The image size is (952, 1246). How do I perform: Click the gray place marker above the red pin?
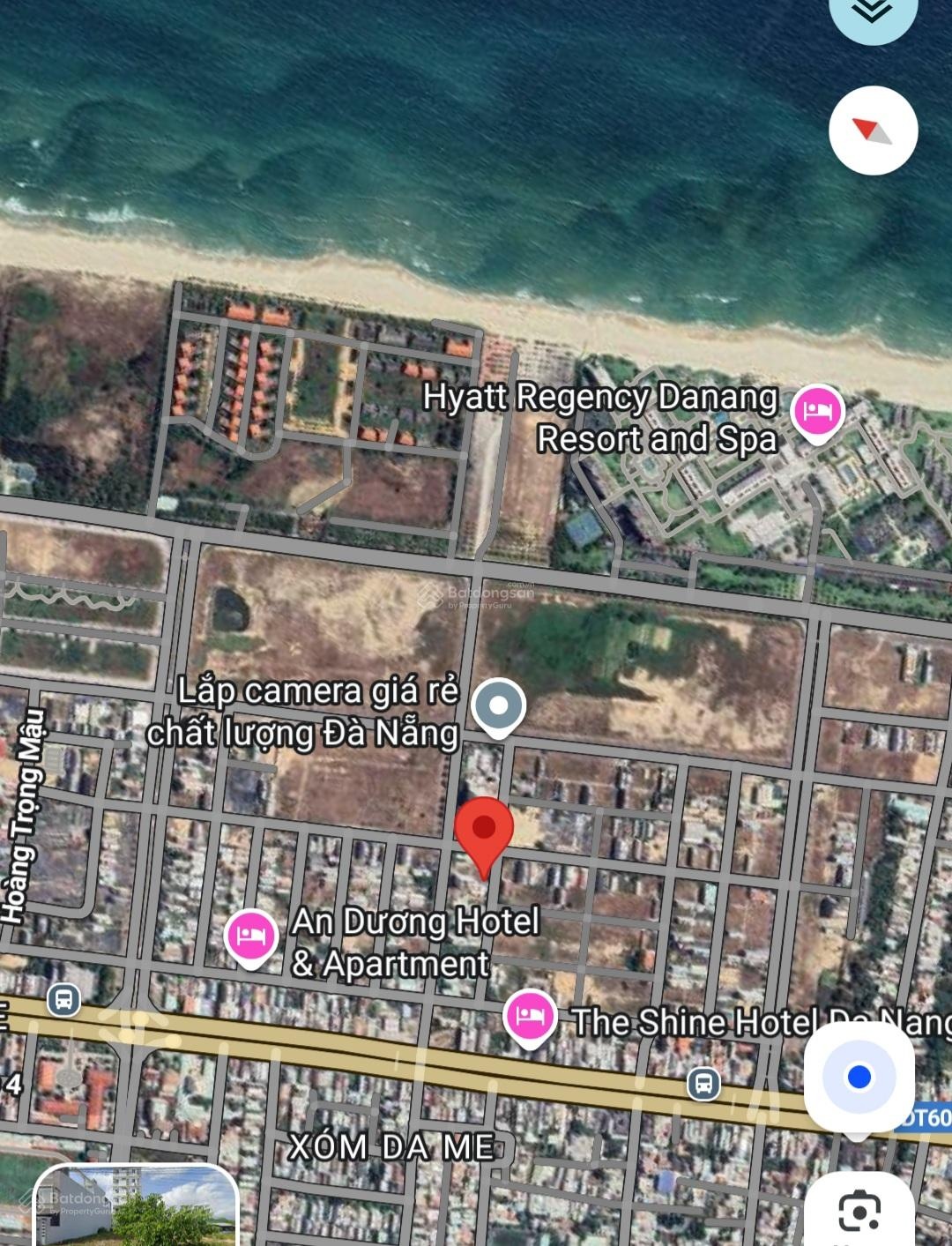[x=500, y=705]
